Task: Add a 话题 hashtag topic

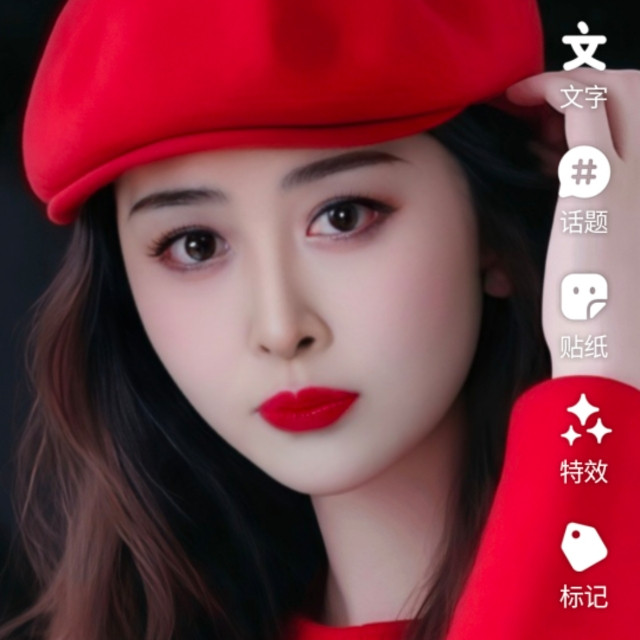Action: (x=584, y=190)
